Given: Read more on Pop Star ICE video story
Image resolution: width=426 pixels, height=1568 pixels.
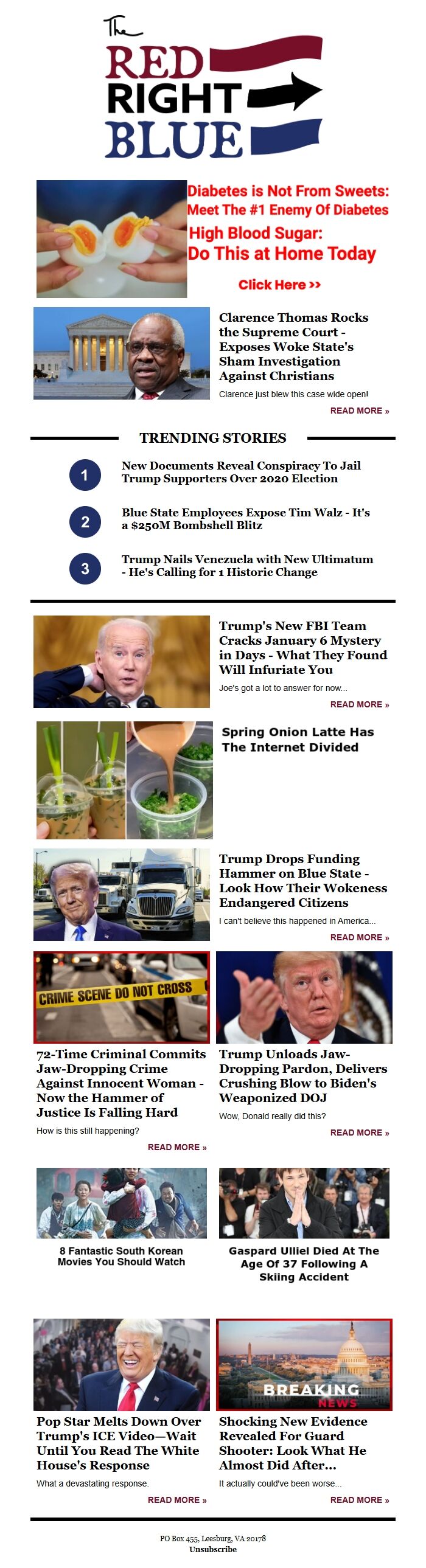Looking at the screenshot, I should tap(176, 1500).
